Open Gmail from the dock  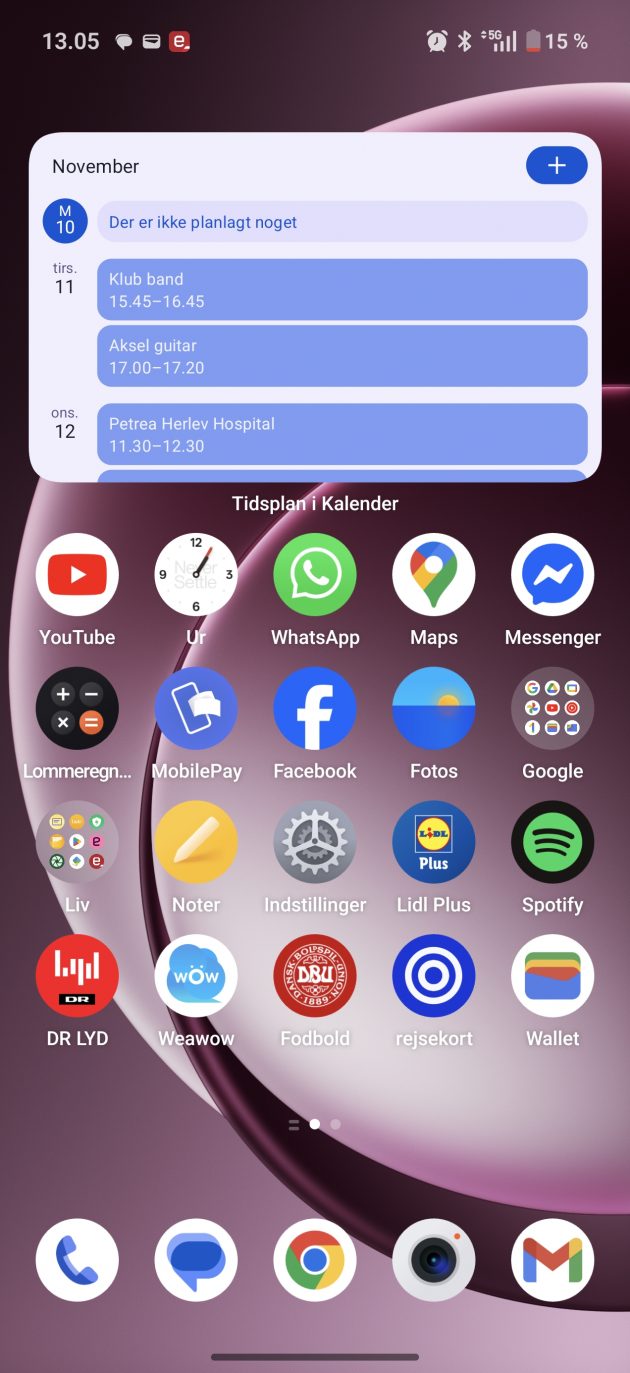point(553,1260)
